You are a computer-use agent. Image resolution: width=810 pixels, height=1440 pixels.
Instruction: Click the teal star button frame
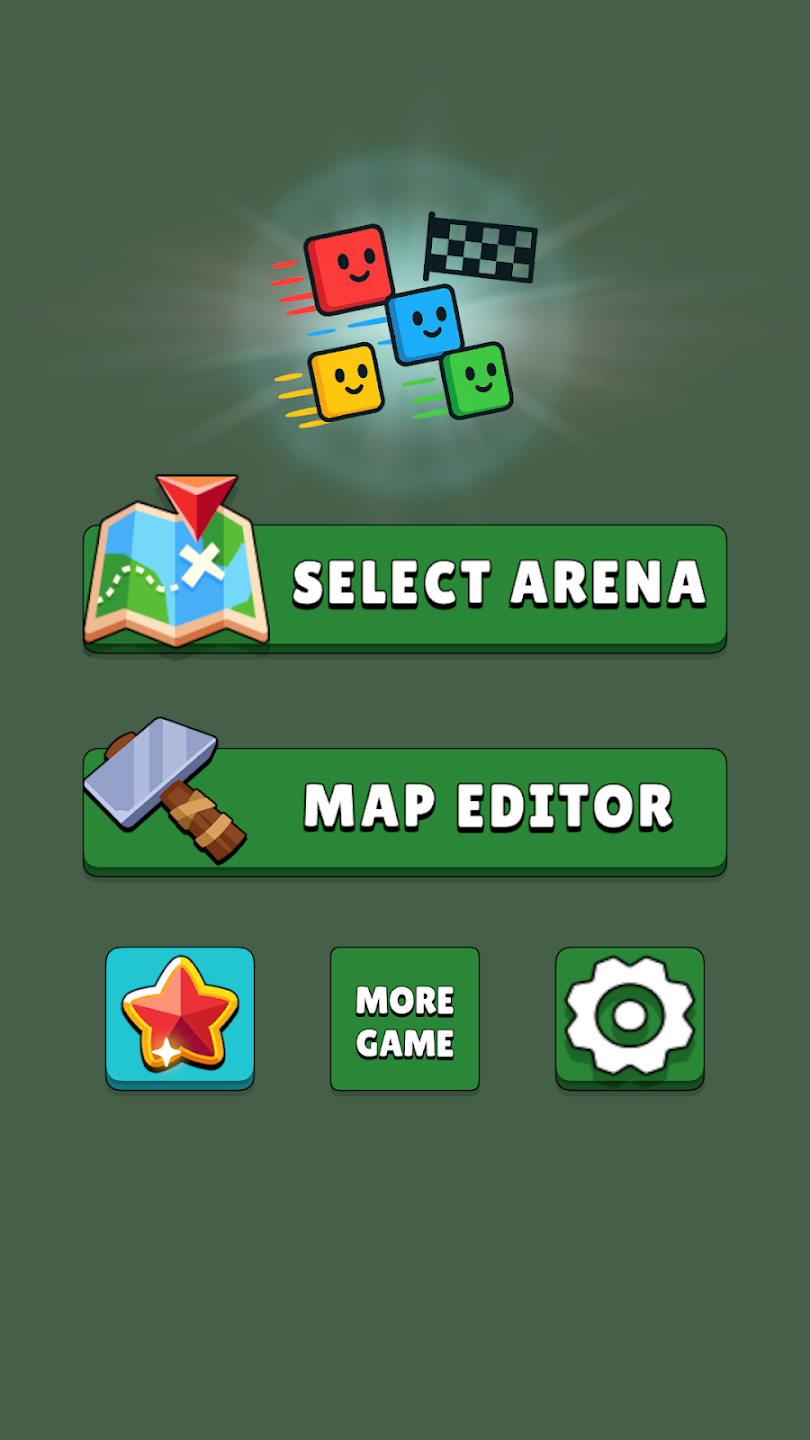pyautogui.click(x=179, y=1015)
